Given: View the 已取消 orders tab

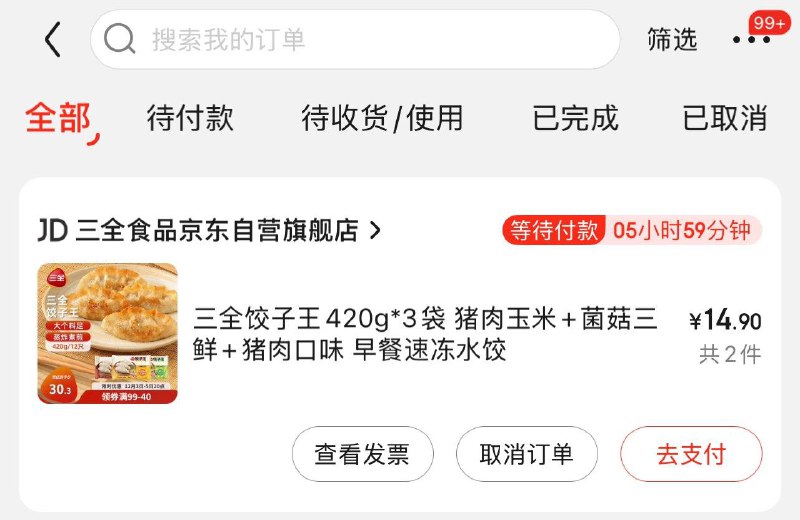Looking at the screenshot, I should click(x=724, y=118).
